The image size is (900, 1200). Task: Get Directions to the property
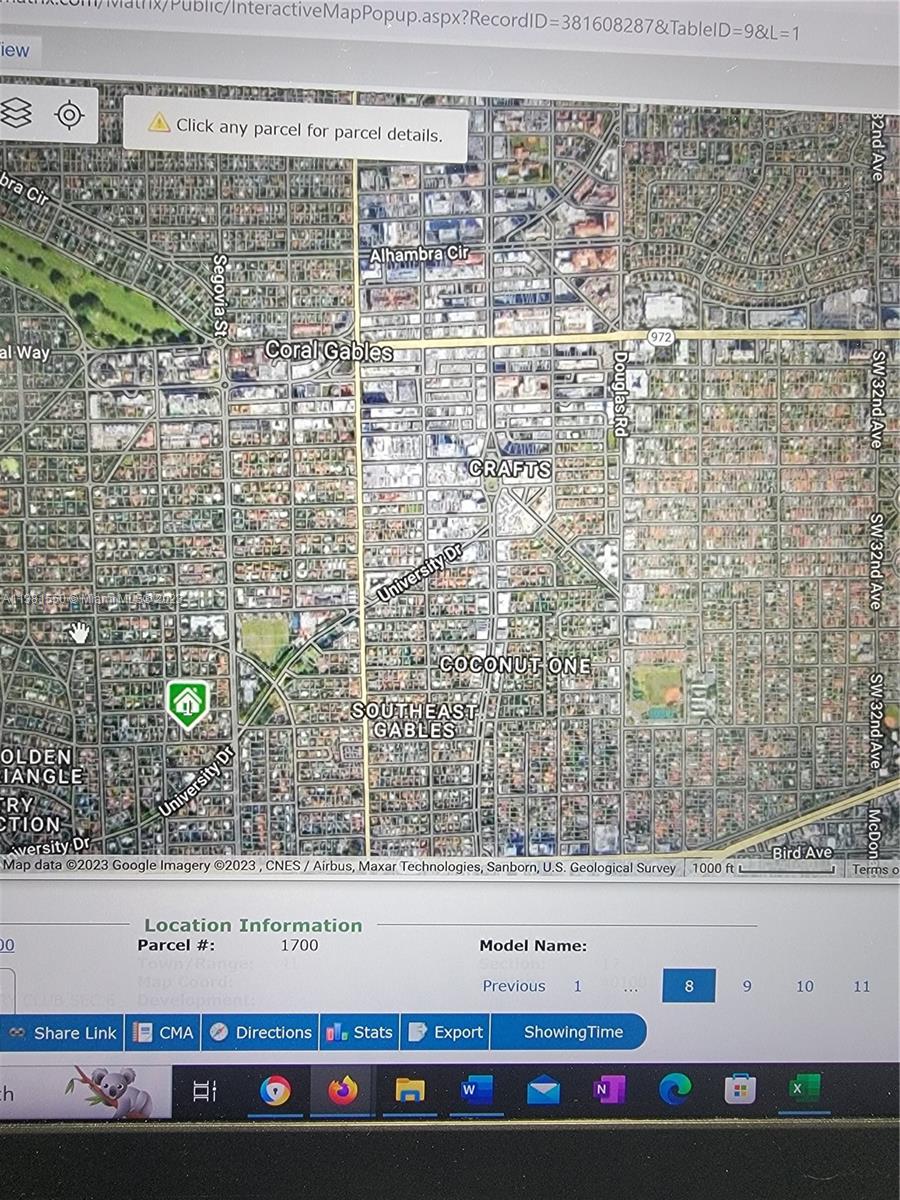(x=261, y=1033)
